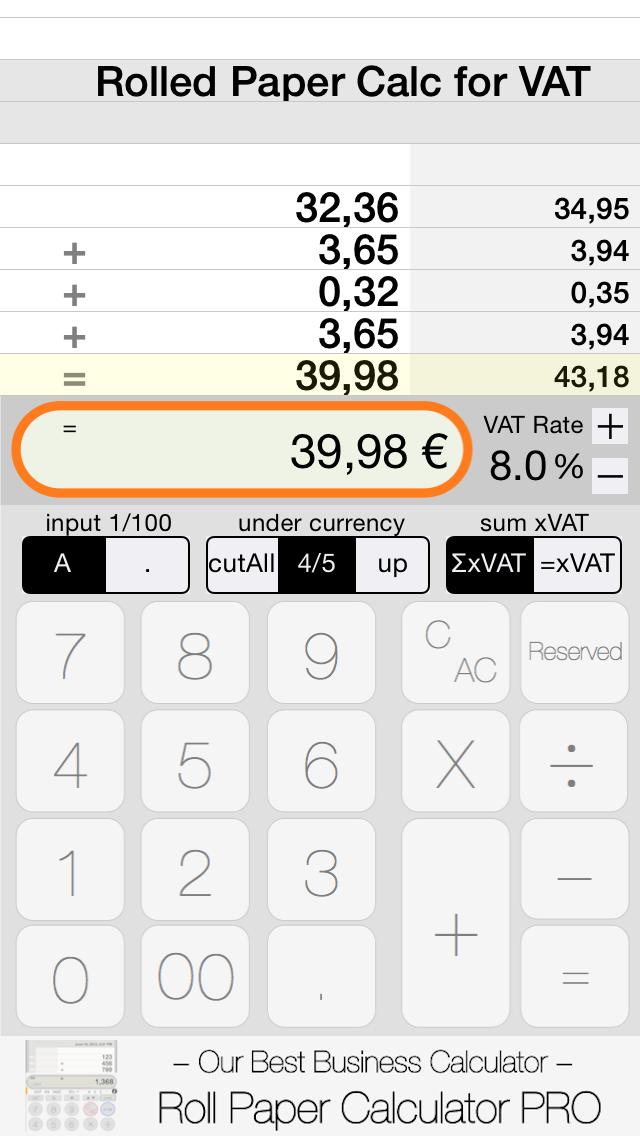Select up rounding option

point(392,564)
